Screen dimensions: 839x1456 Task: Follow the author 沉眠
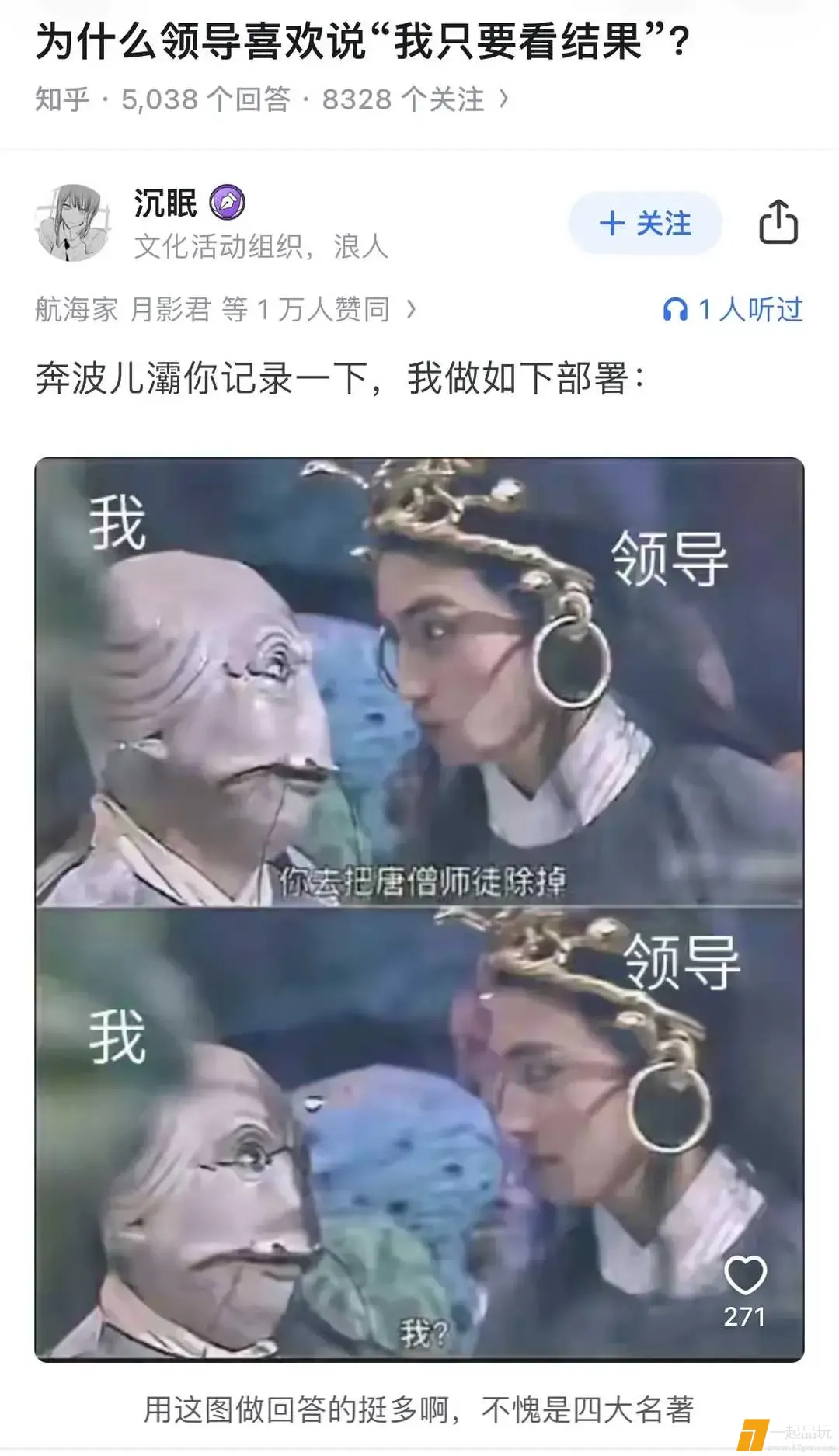coord(645,224)
